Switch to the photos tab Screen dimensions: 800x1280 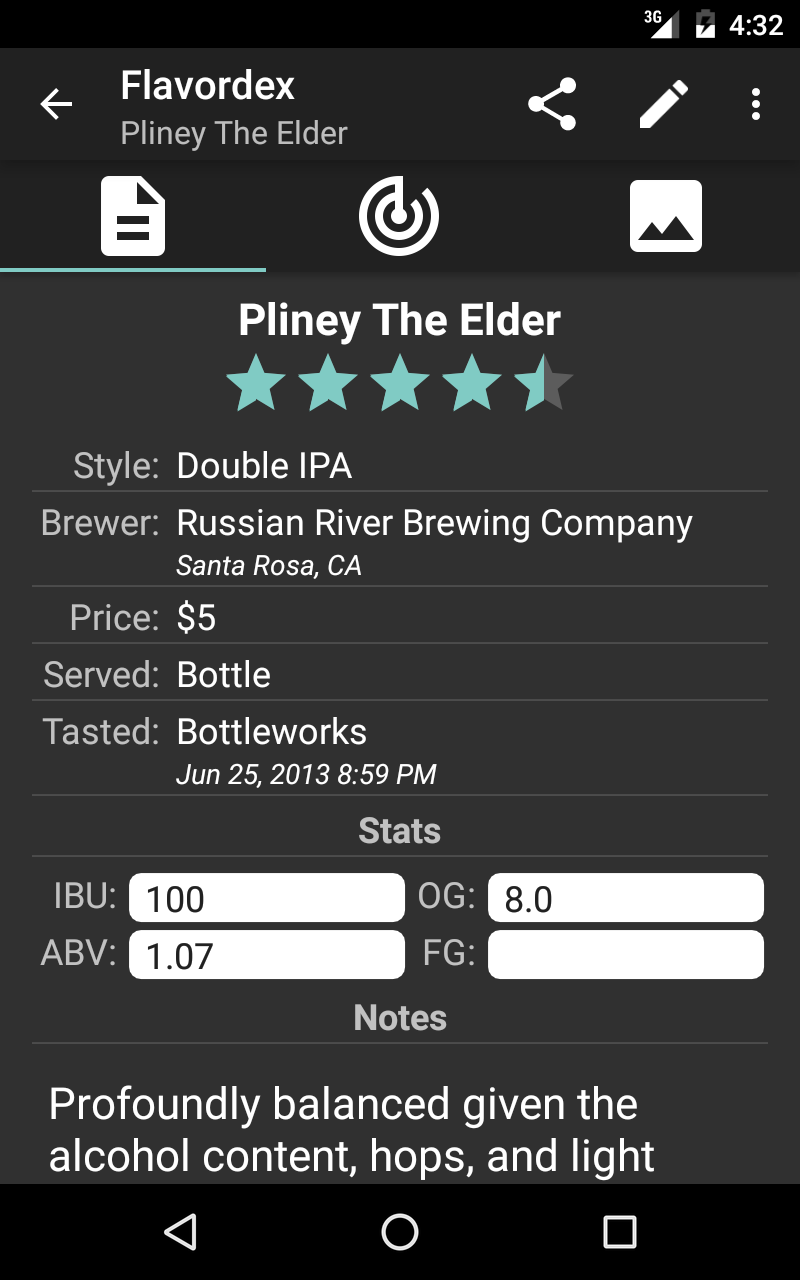point(665,216)
